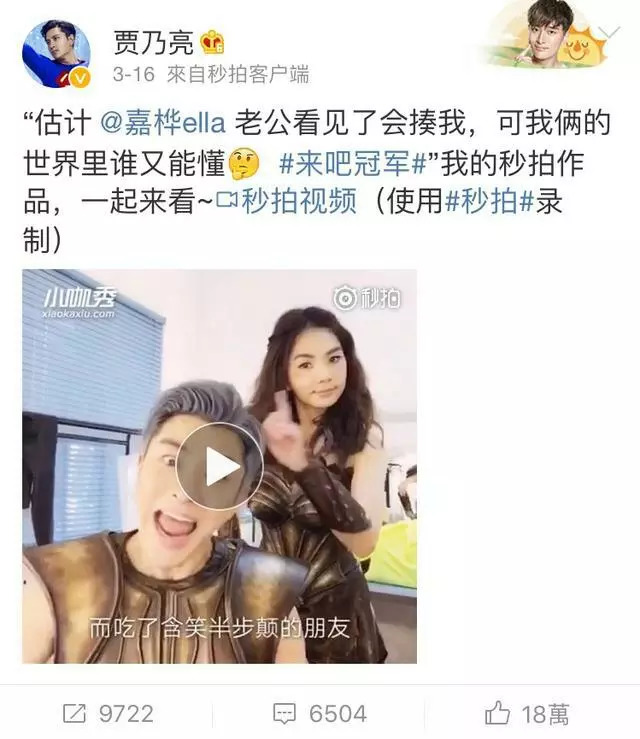Play the video in the post

pos(219,466)
